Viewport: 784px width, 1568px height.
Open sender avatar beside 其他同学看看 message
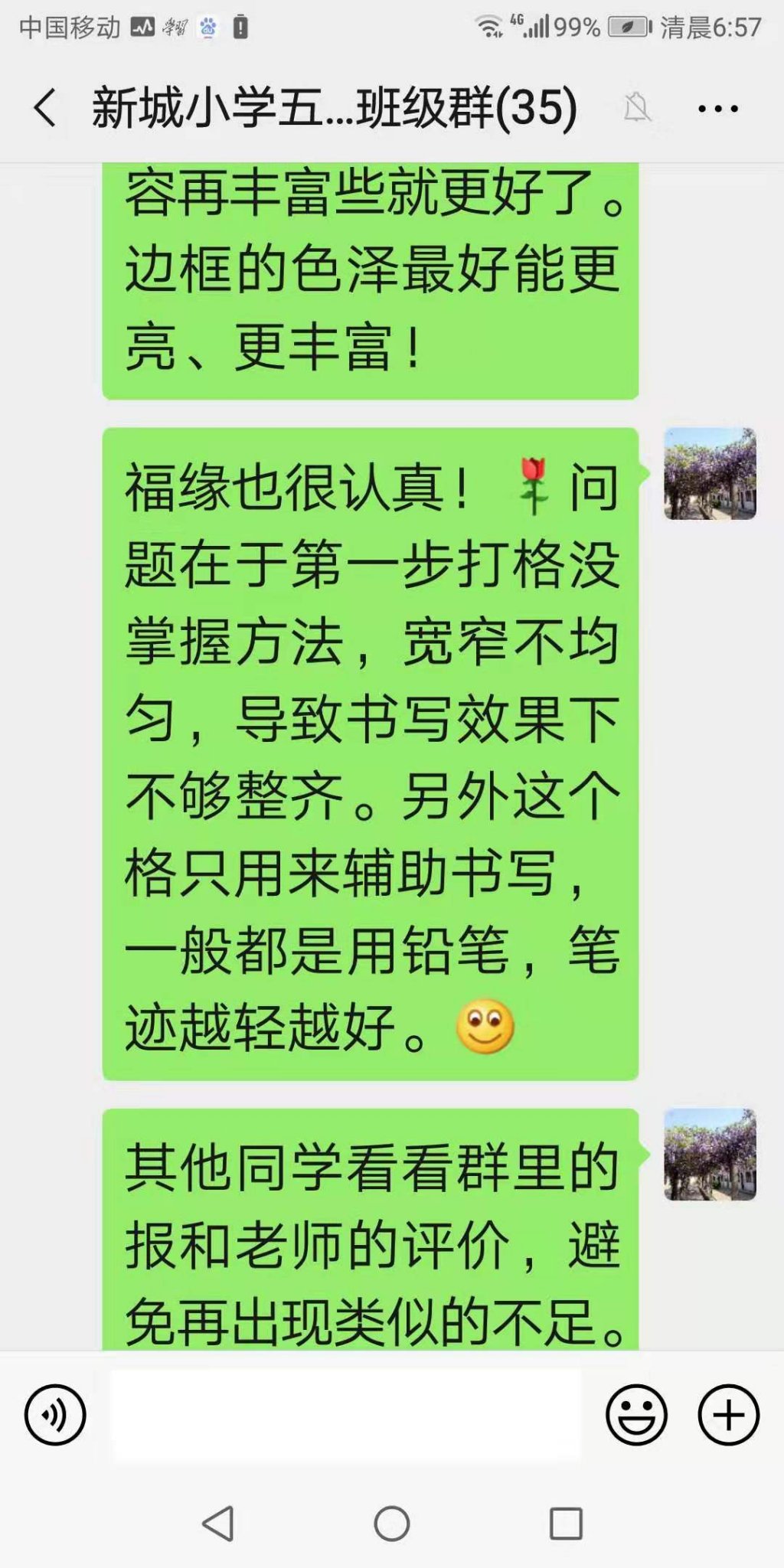click(710, 1154)
